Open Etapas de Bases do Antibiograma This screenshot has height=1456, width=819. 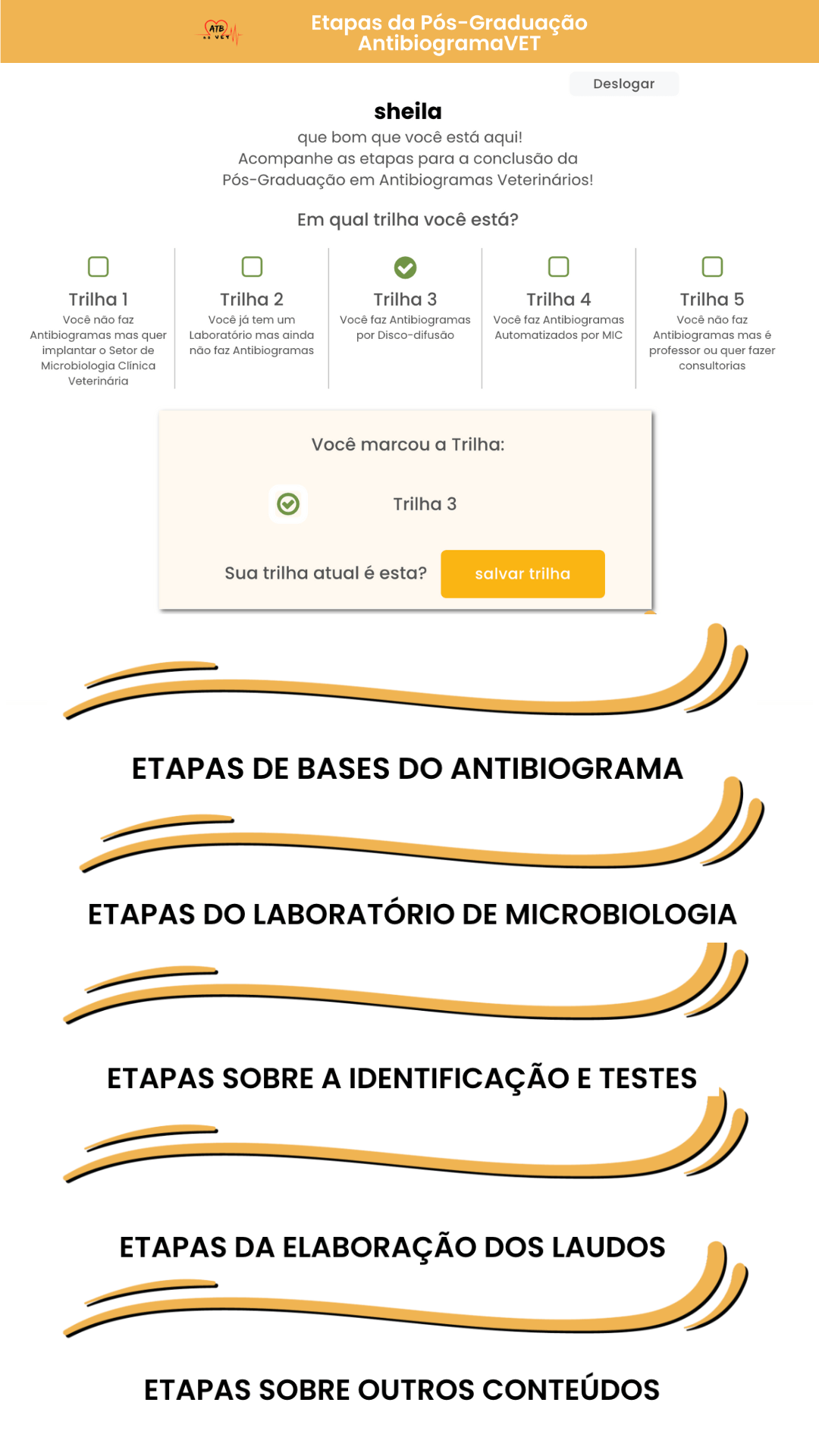407,768
